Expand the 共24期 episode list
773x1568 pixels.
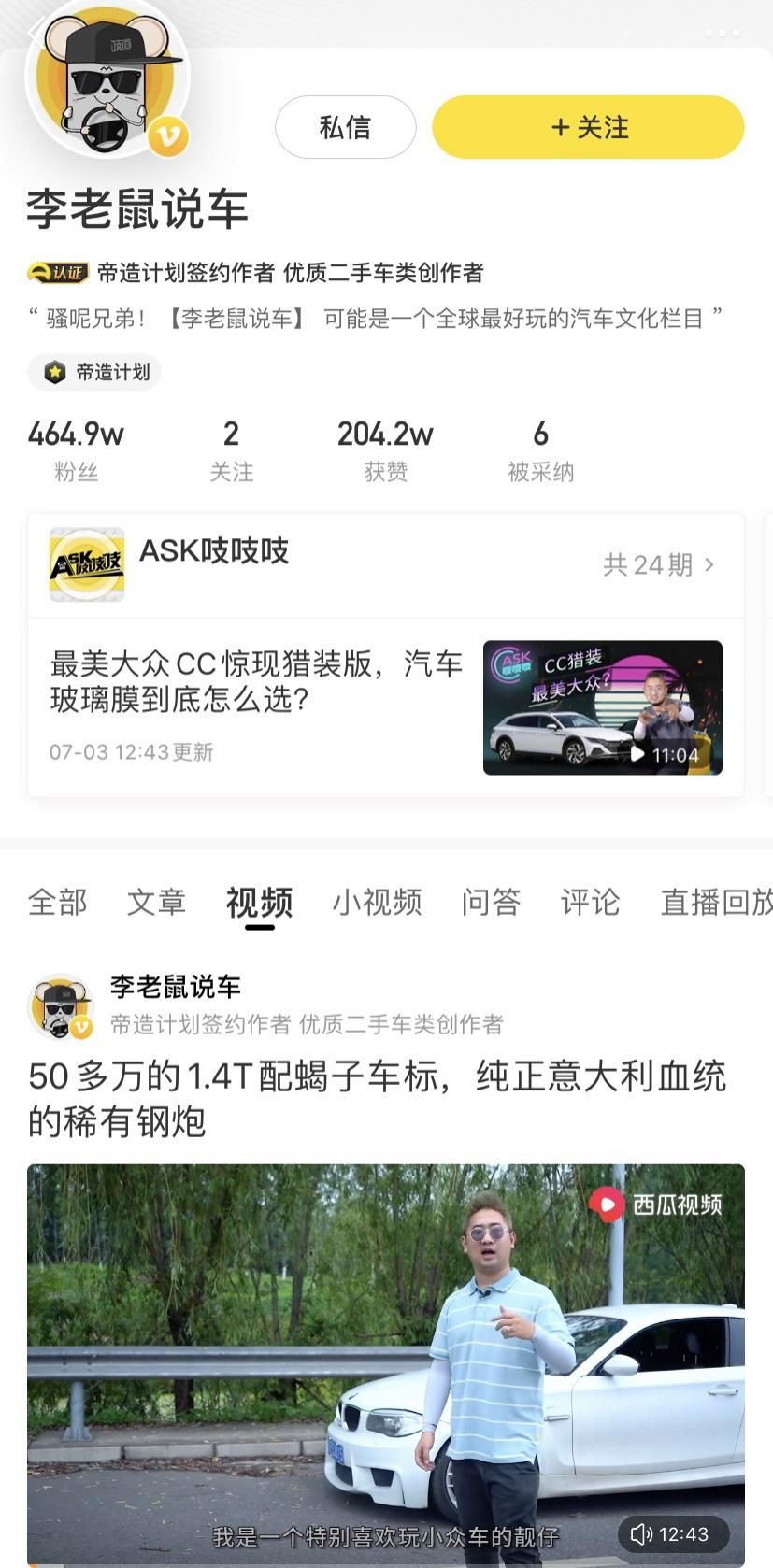pos(658,563)
